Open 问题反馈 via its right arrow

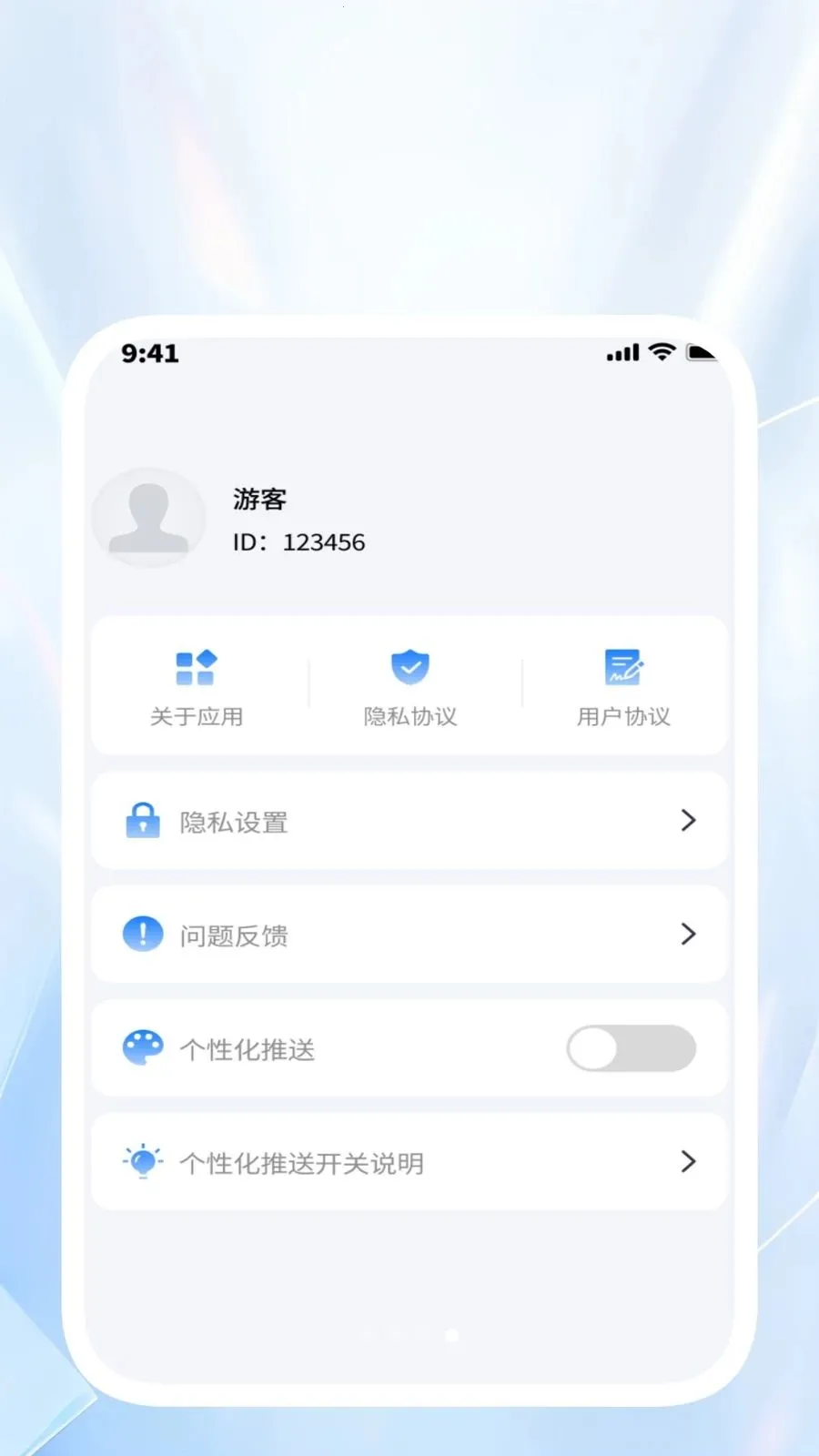(689, 934)
